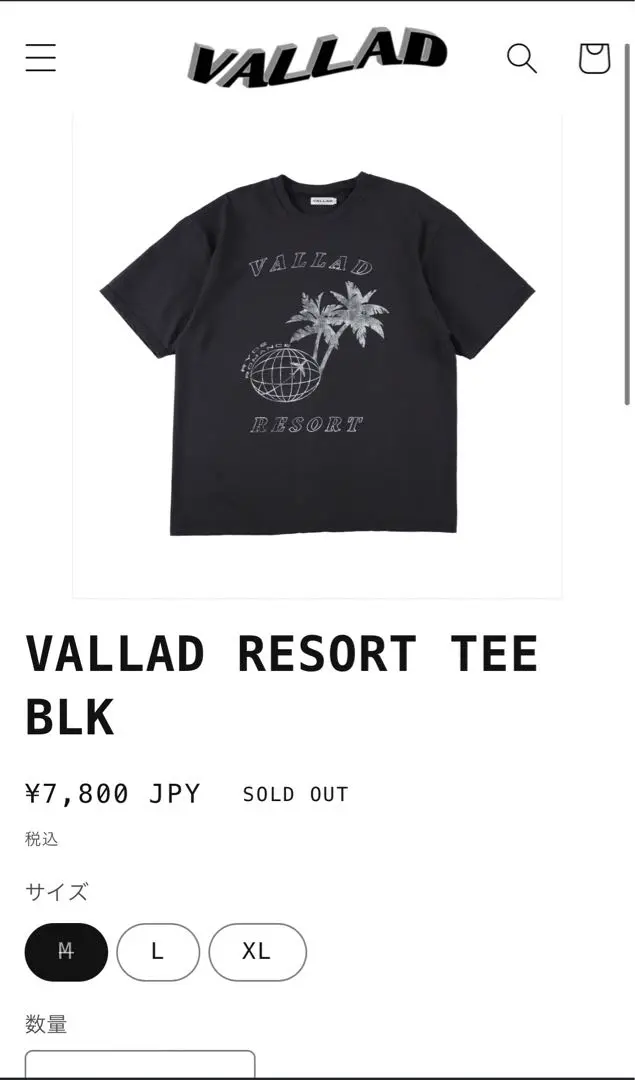Select size L
This screenshot has height=1080, width=635.
coord(158,952)
